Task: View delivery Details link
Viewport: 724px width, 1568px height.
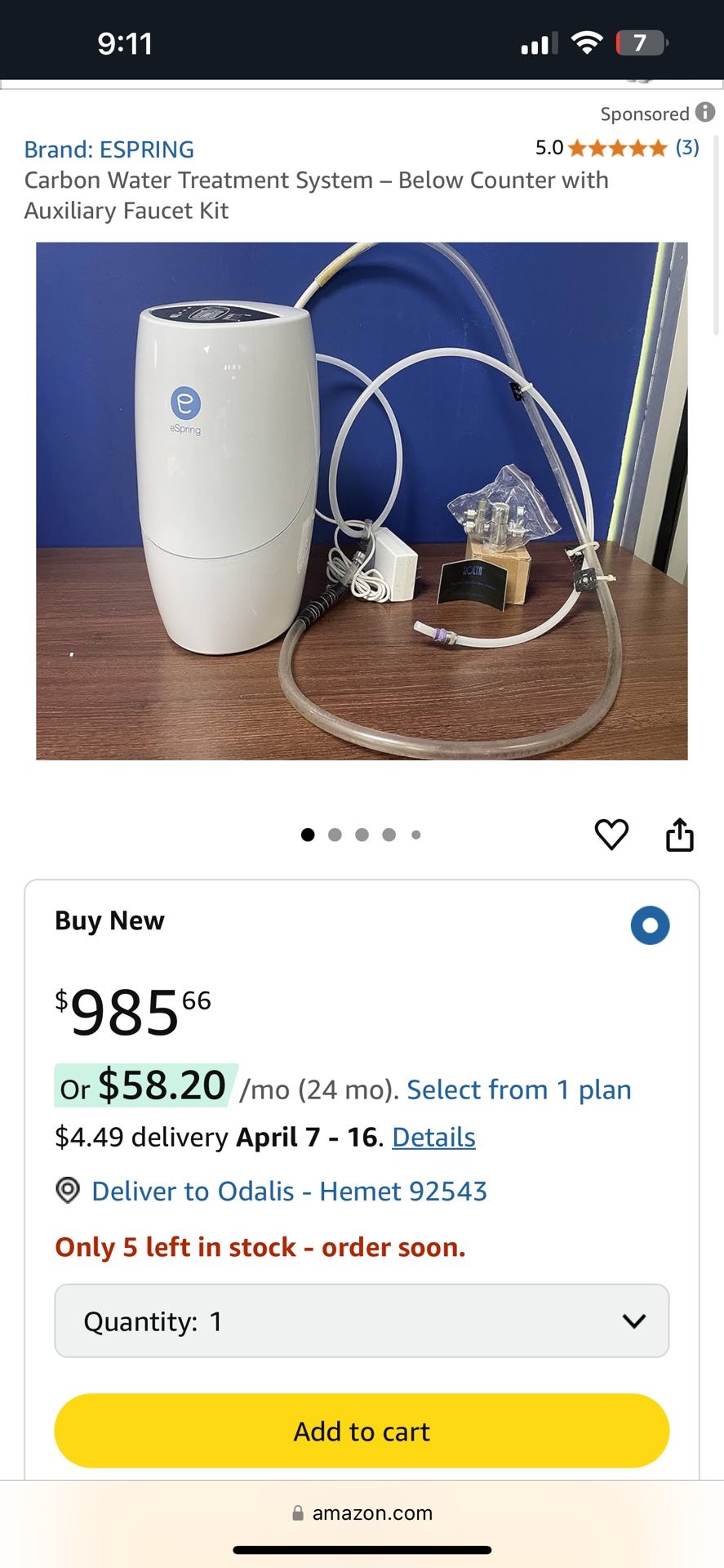Action: (433, 1137)
